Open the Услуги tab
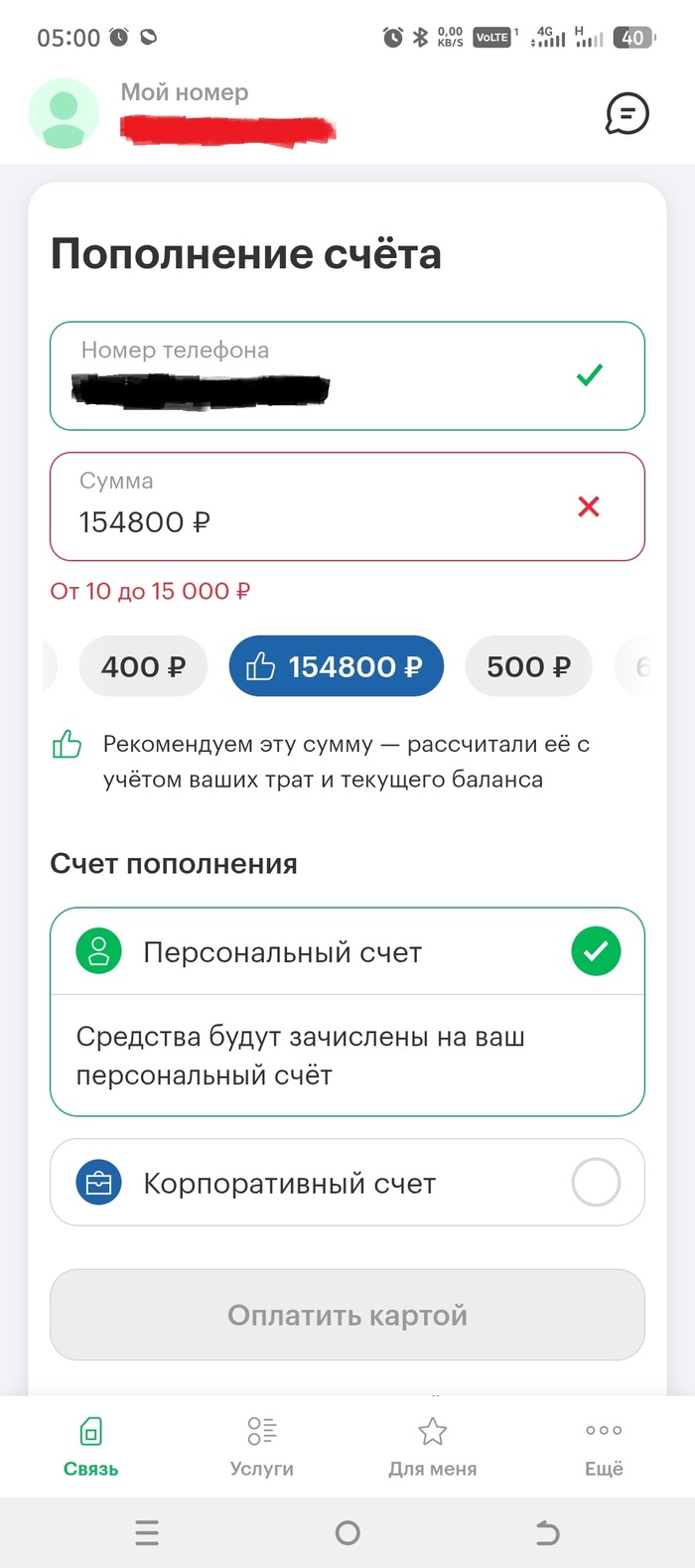Viewport: 695px width, 1568px height. coord(261,1446)
